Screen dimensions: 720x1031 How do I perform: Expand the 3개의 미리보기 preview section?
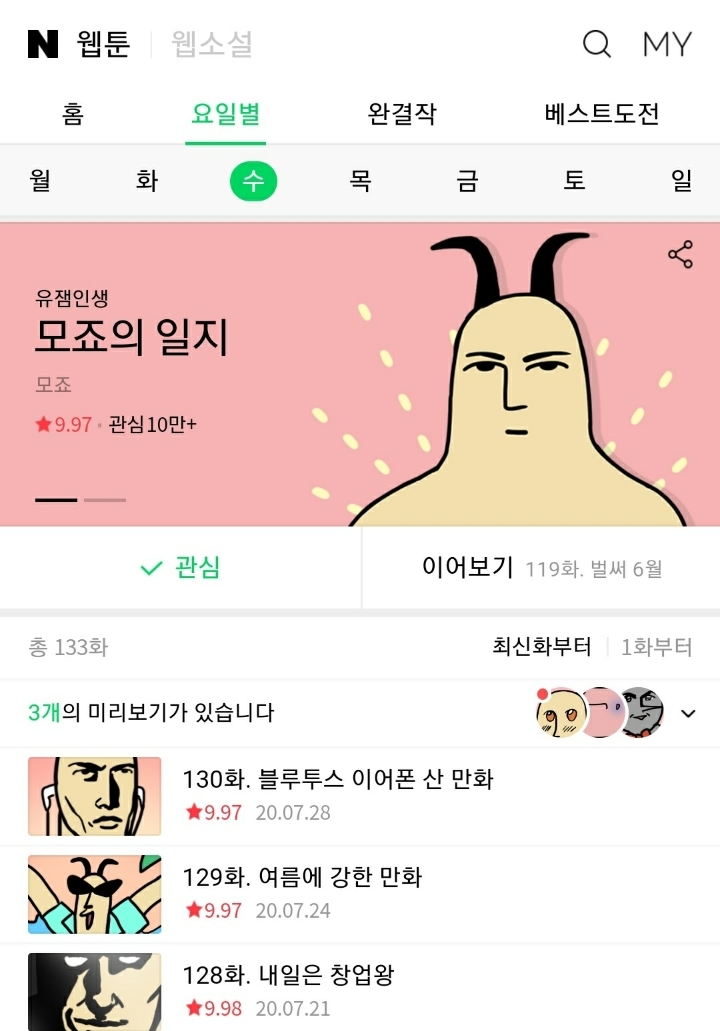point(688,713)
